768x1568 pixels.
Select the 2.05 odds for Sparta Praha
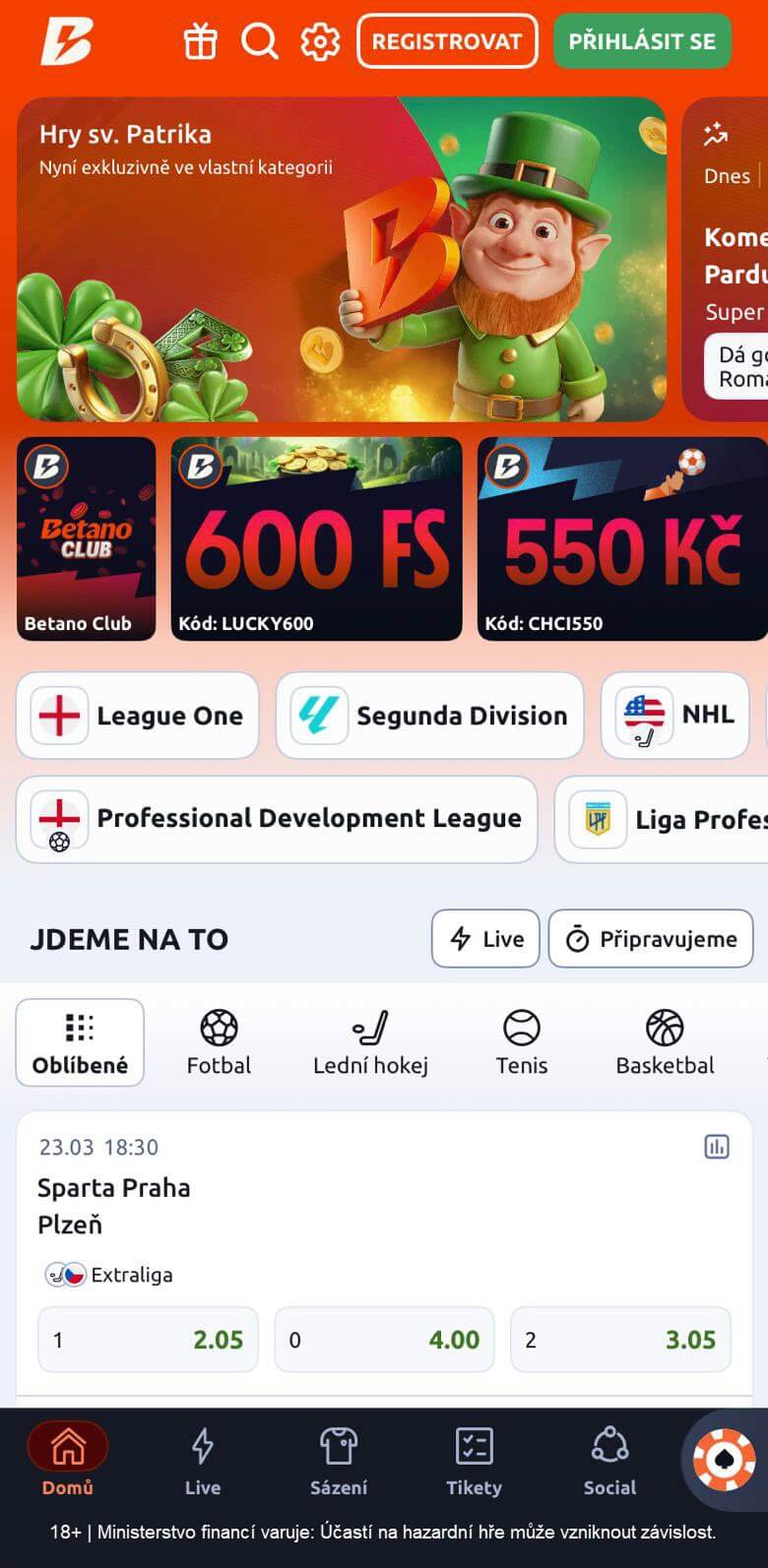coord(147,1339)
